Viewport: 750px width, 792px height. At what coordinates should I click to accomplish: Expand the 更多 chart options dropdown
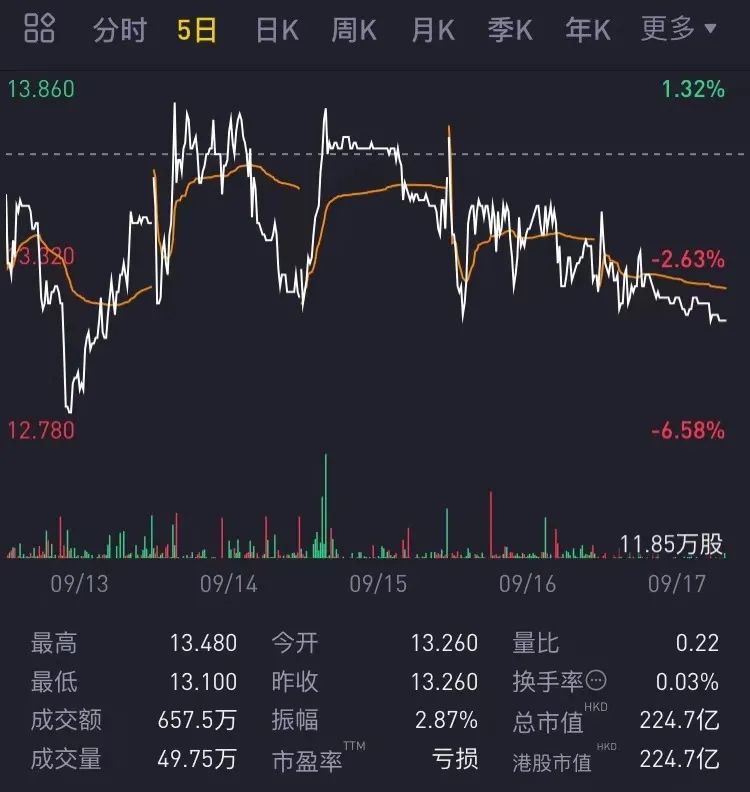679,30
